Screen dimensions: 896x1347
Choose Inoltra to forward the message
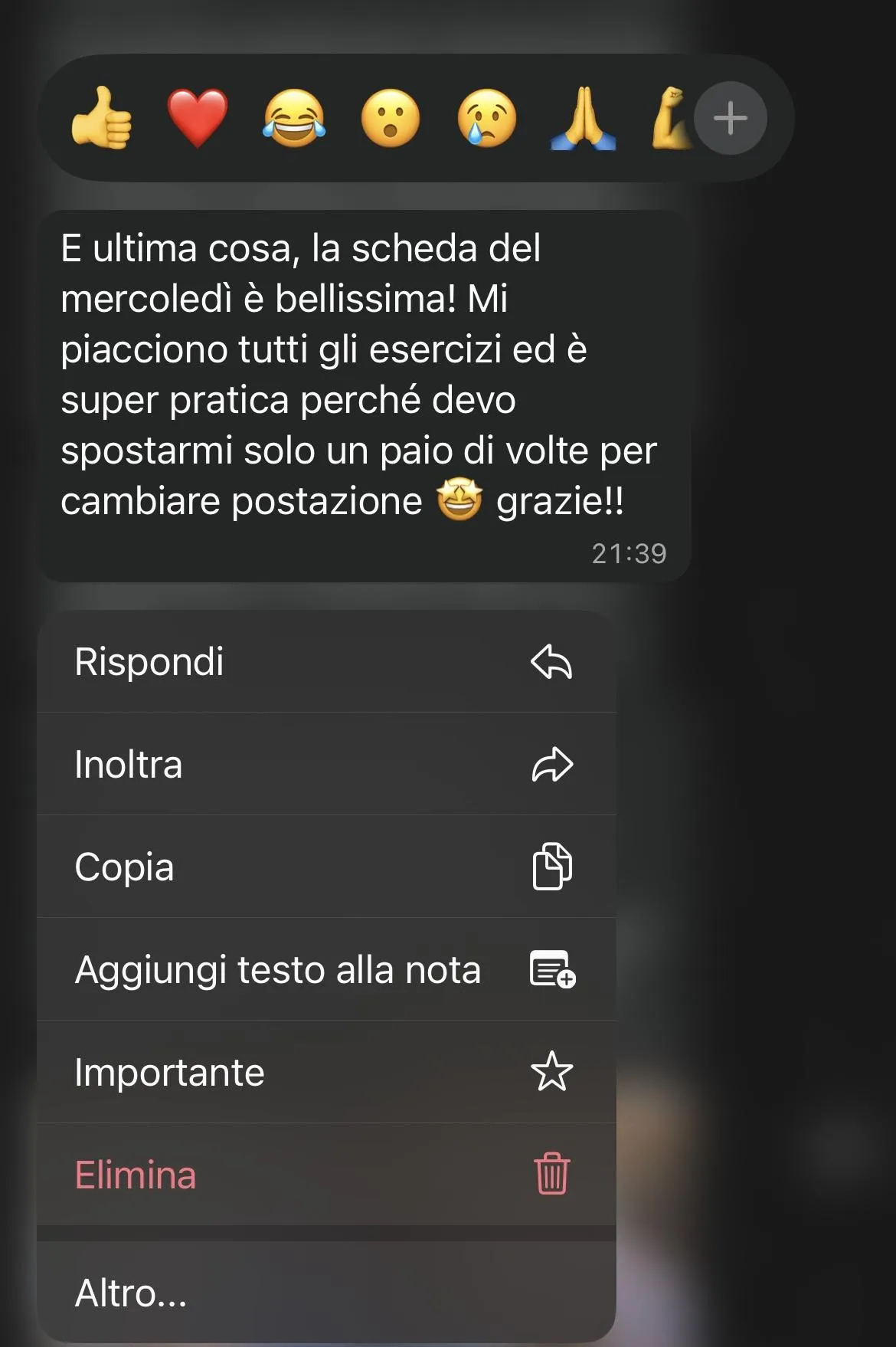pyautogui.click(x=326, y=765)
